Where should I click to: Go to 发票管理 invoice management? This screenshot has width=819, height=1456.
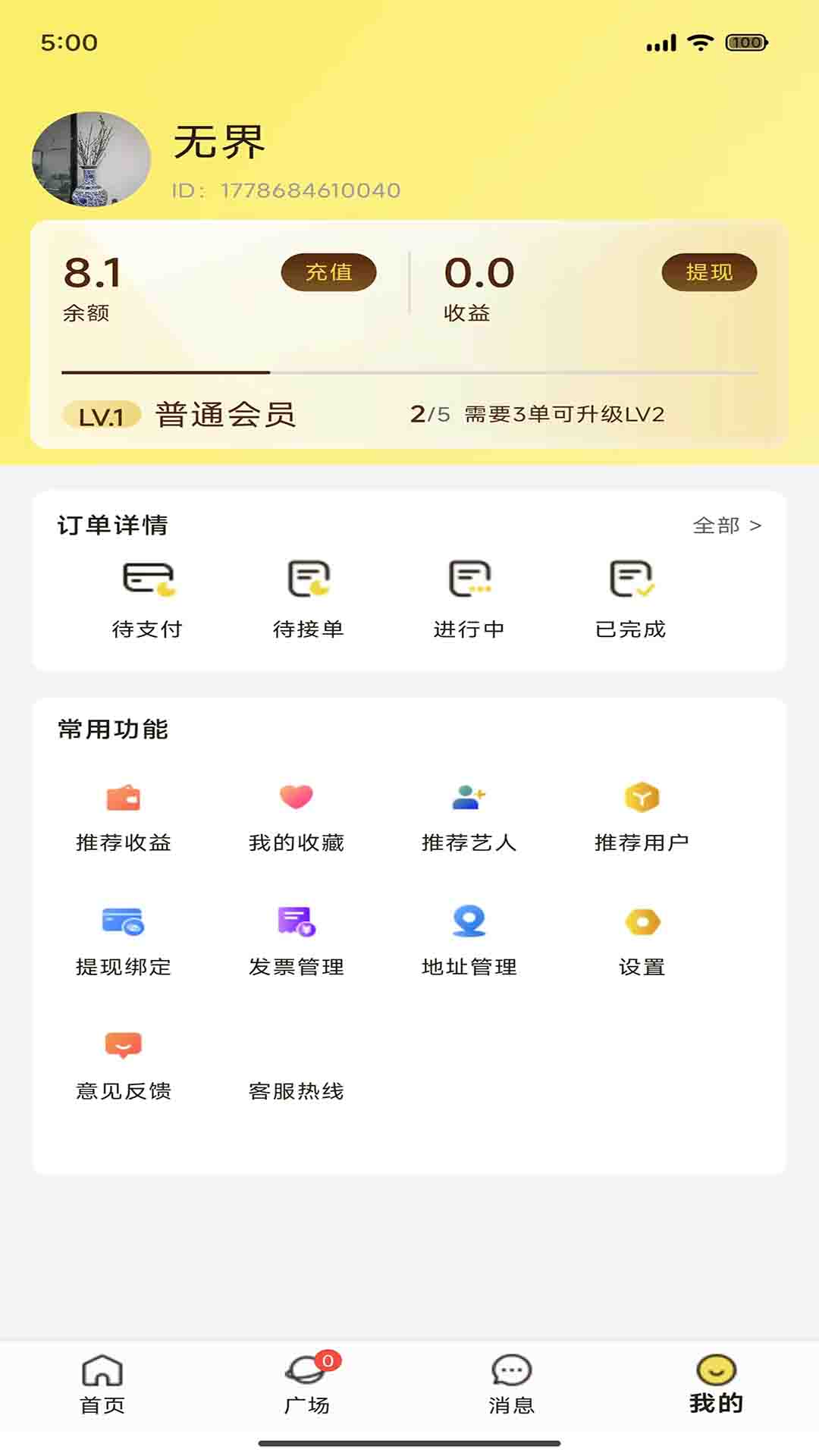(296, 941)
